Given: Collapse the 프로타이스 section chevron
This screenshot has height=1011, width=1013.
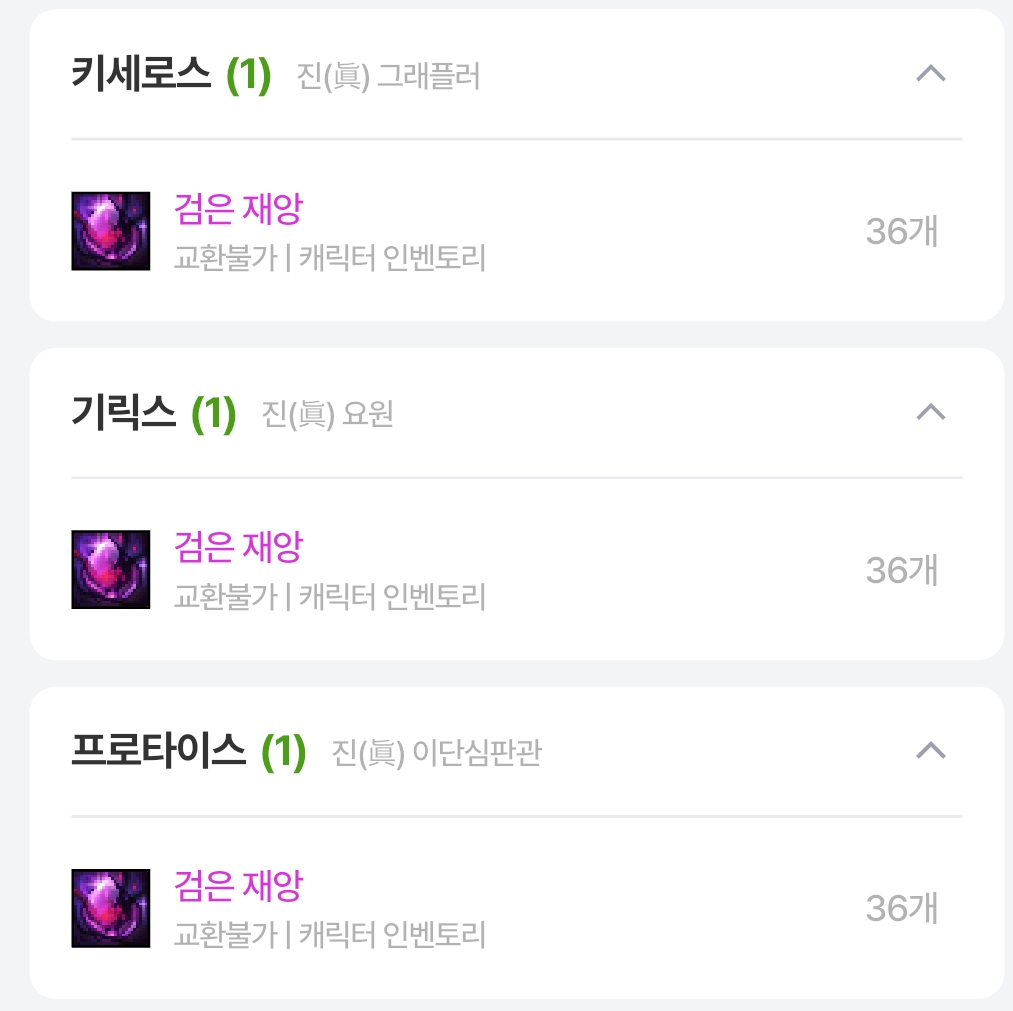Looking at the screenshot, I should tap(930, 751).
